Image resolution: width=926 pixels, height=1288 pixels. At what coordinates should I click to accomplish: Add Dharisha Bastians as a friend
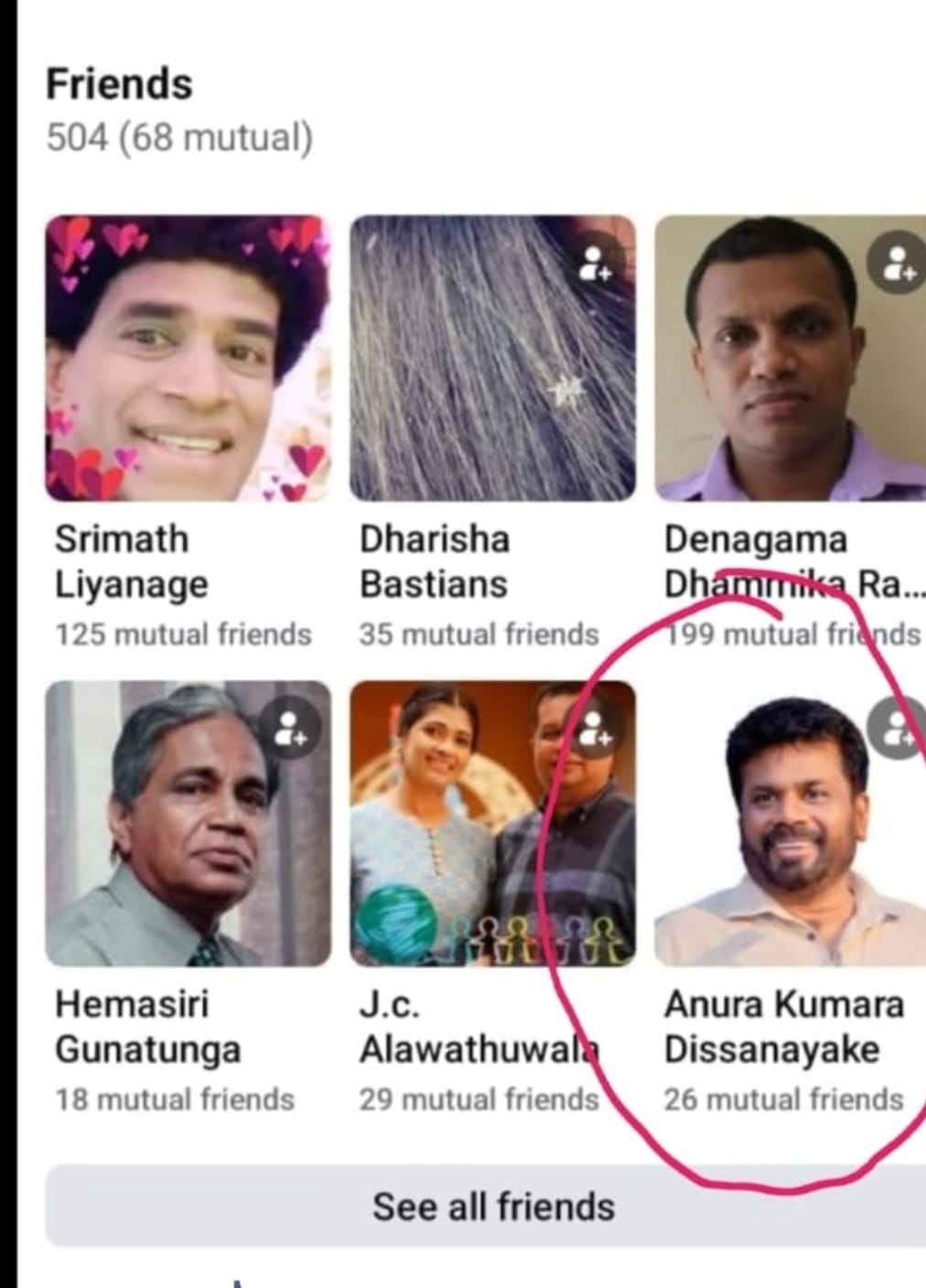[597, 263]
